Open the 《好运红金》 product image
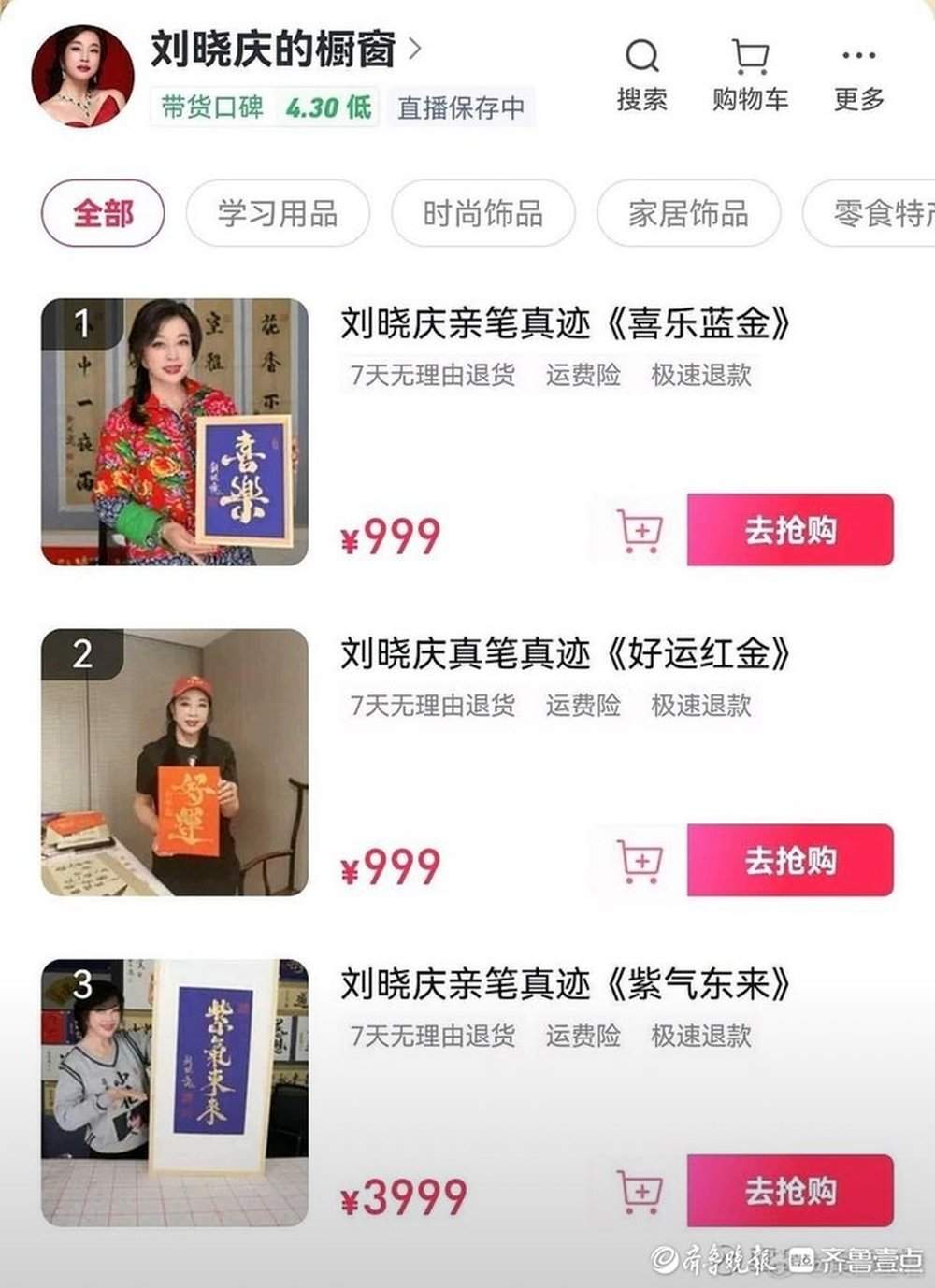The width and height of the screenshot is (935, 1288). [175, 762]
